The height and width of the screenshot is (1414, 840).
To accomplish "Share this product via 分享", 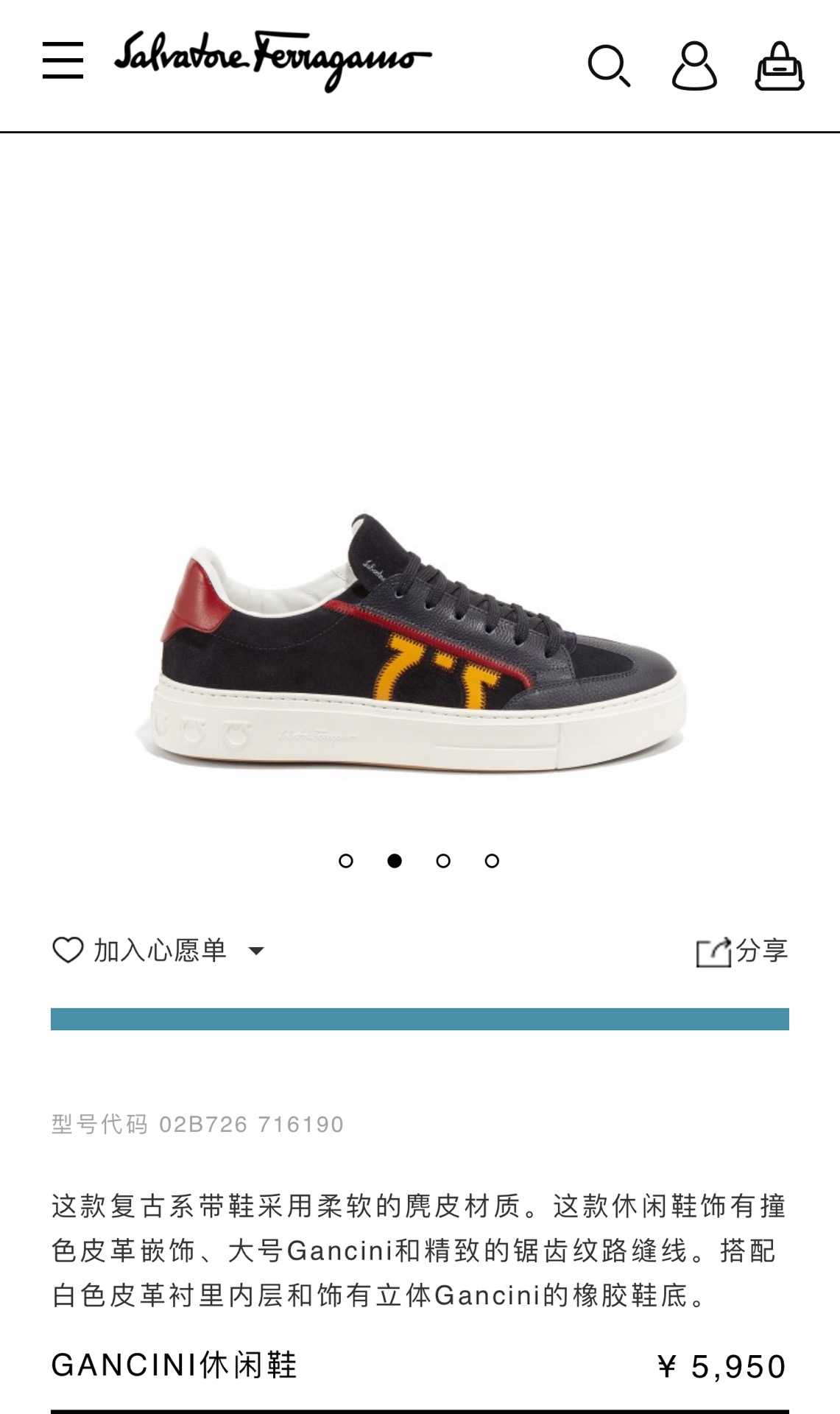I will tap(742, 952).
